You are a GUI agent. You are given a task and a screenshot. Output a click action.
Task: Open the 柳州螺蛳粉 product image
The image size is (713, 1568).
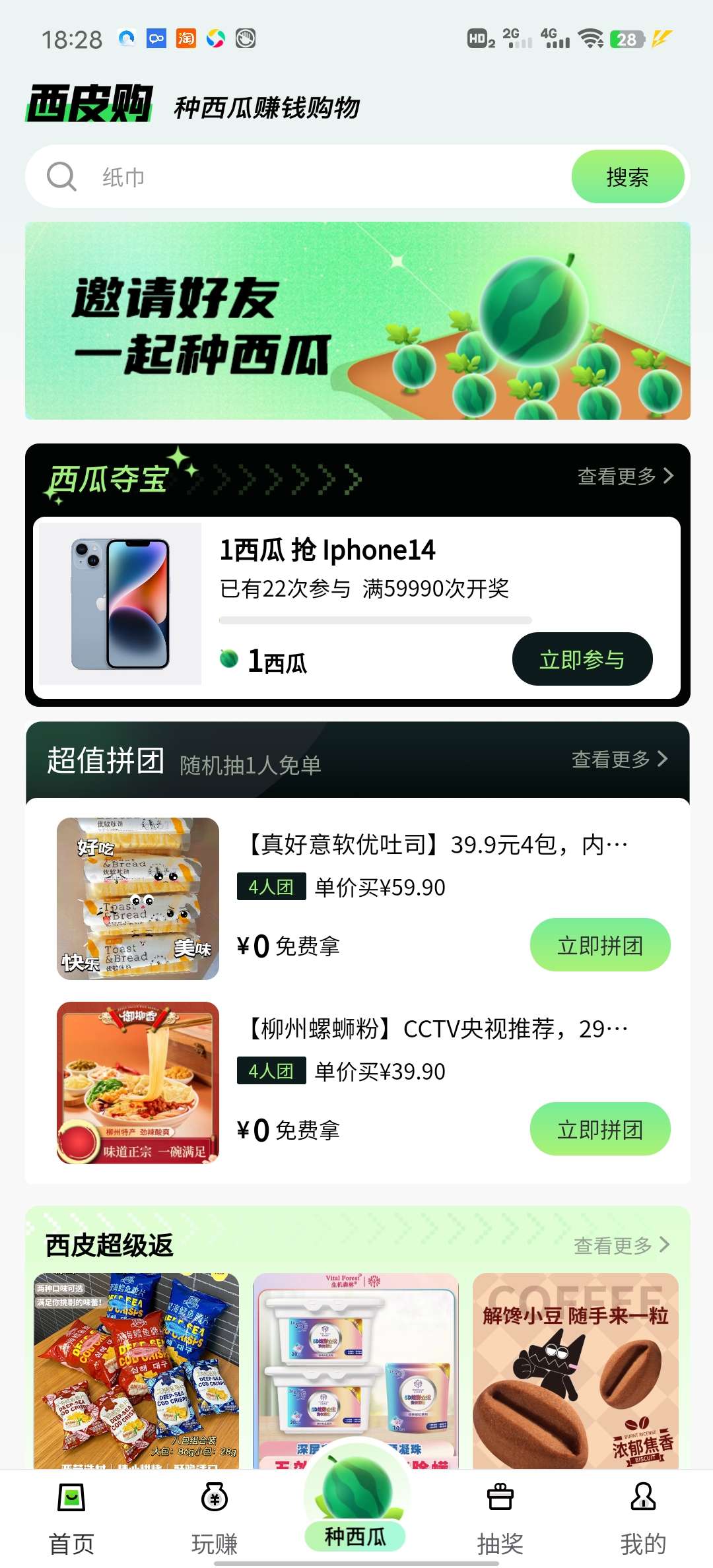tap(137, 1082)
